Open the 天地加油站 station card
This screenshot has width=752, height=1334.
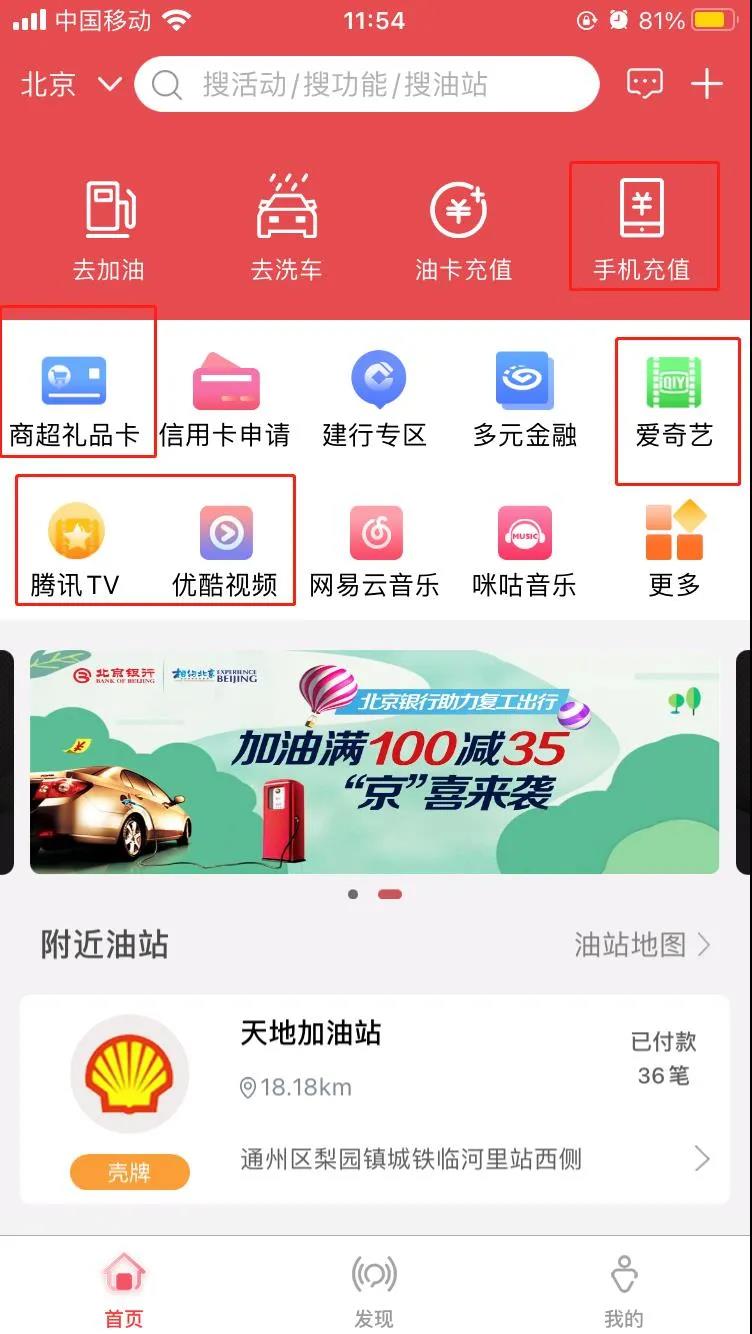coord(374,1099)
